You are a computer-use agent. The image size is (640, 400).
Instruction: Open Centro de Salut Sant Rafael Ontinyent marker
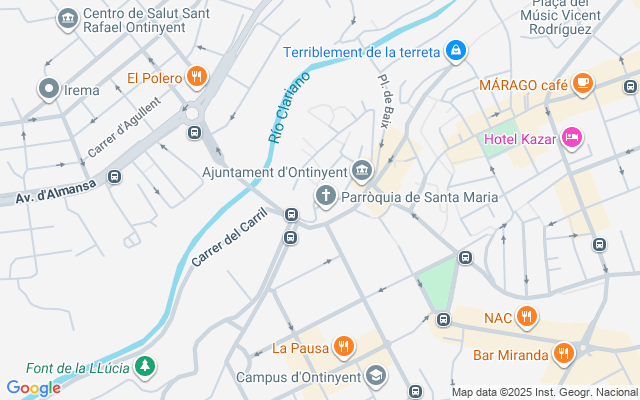(x=68, y=19)
